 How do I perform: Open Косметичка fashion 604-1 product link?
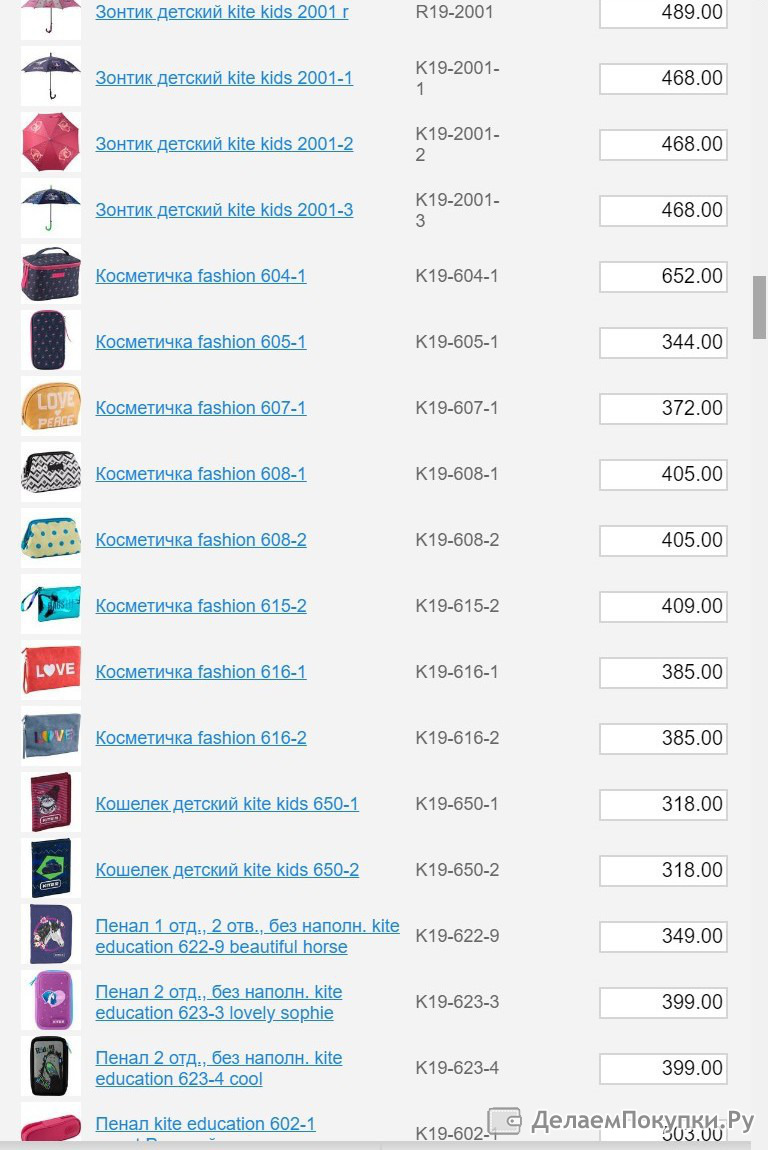point(201,276)
